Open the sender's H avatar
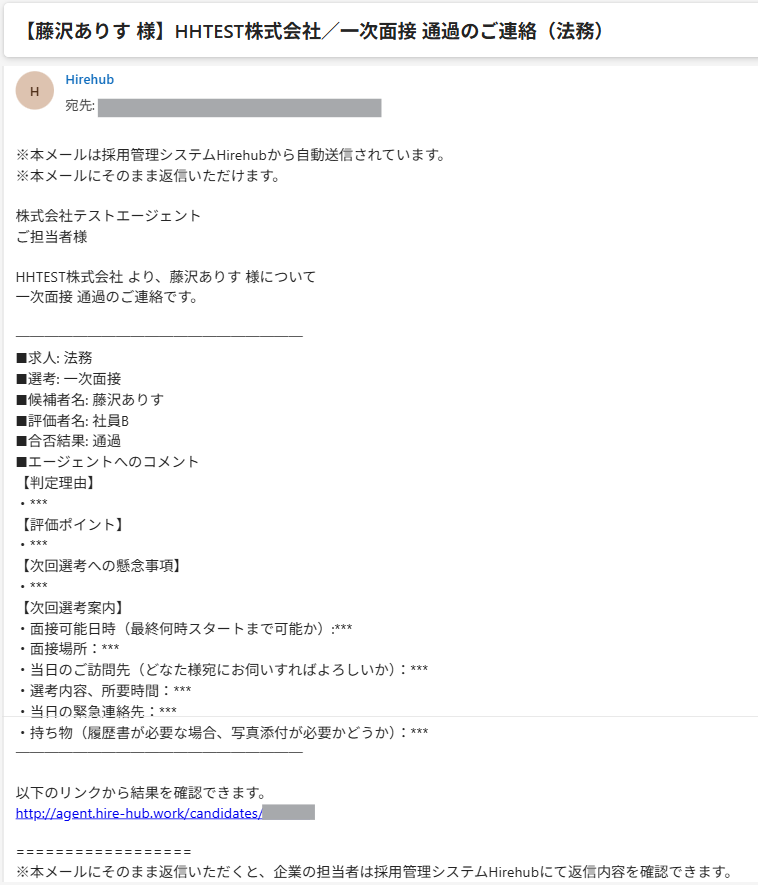Viewport: 758px width, 885px height. point(35,92)
